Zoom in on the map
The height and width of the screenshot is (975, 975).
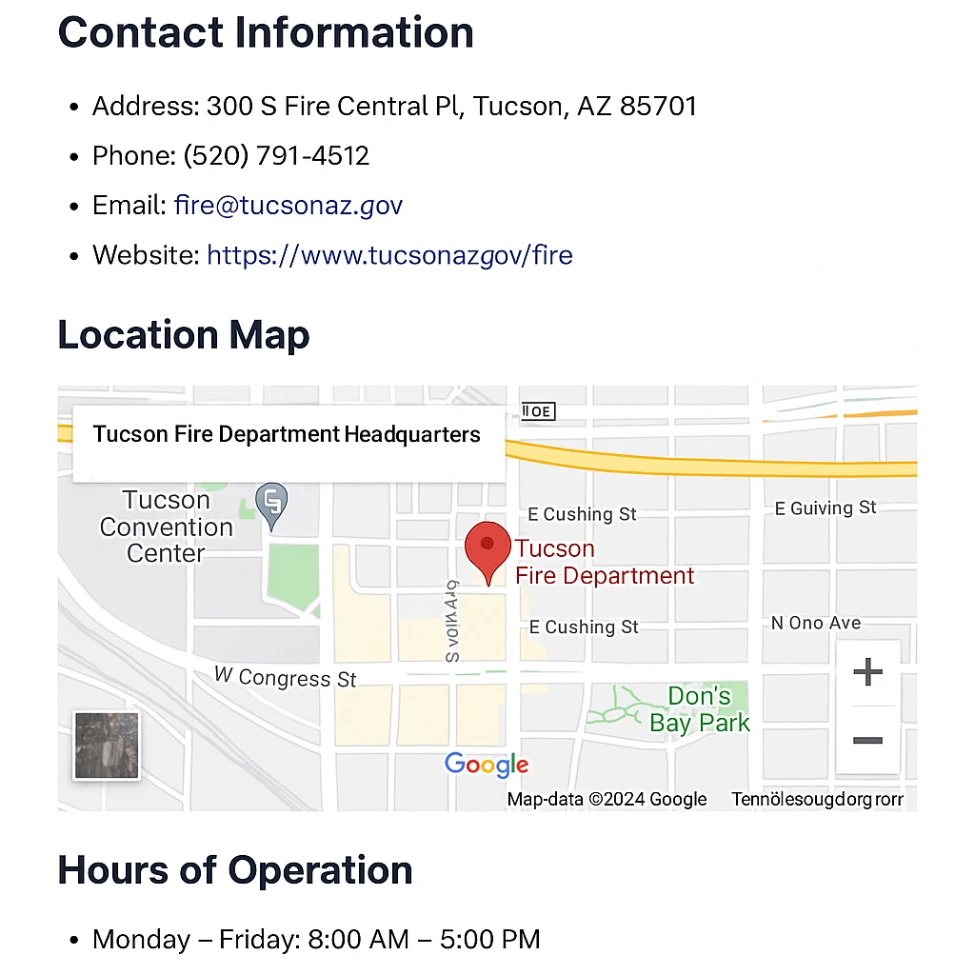pyautogui.click(x=867, y=672)
